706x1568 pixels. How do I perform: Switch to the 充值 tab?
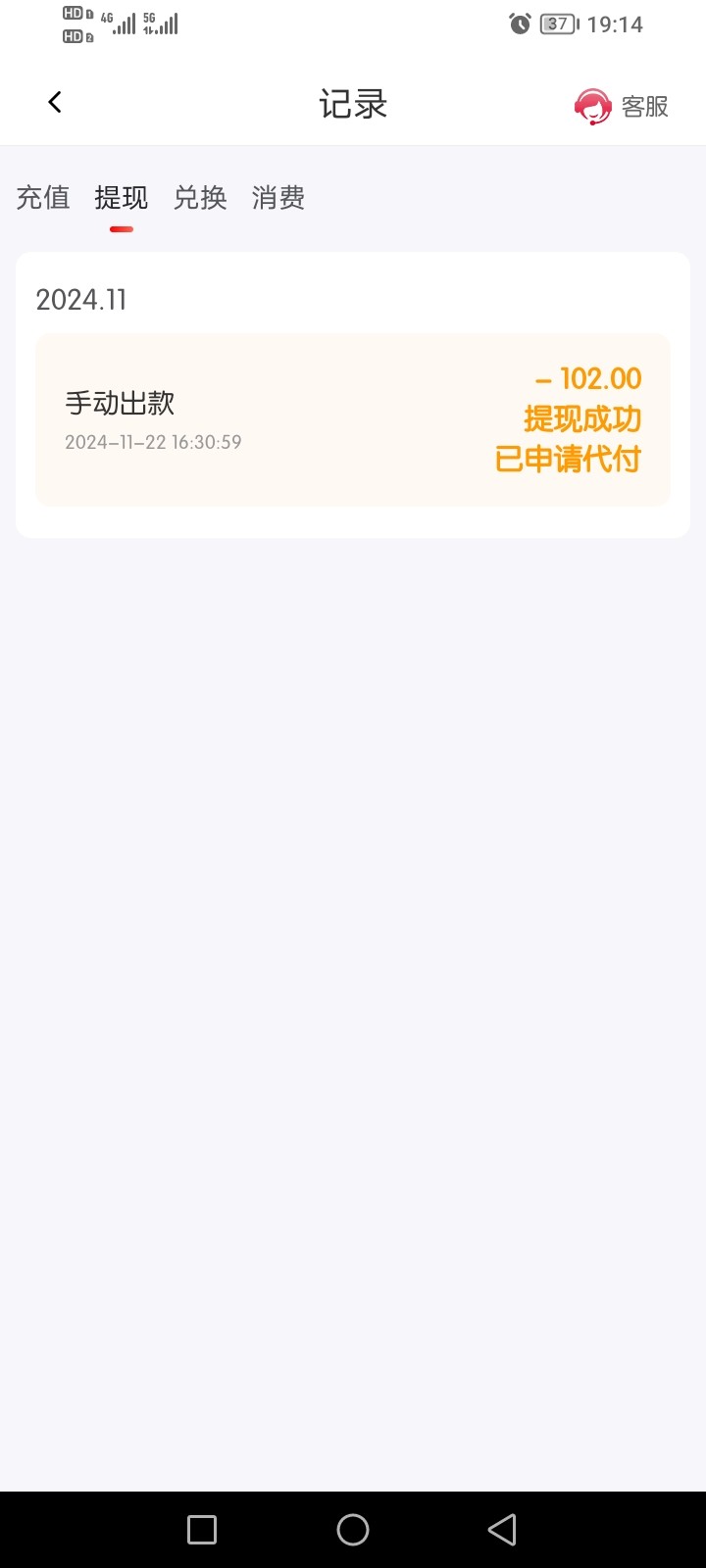(x=43, y=198)
